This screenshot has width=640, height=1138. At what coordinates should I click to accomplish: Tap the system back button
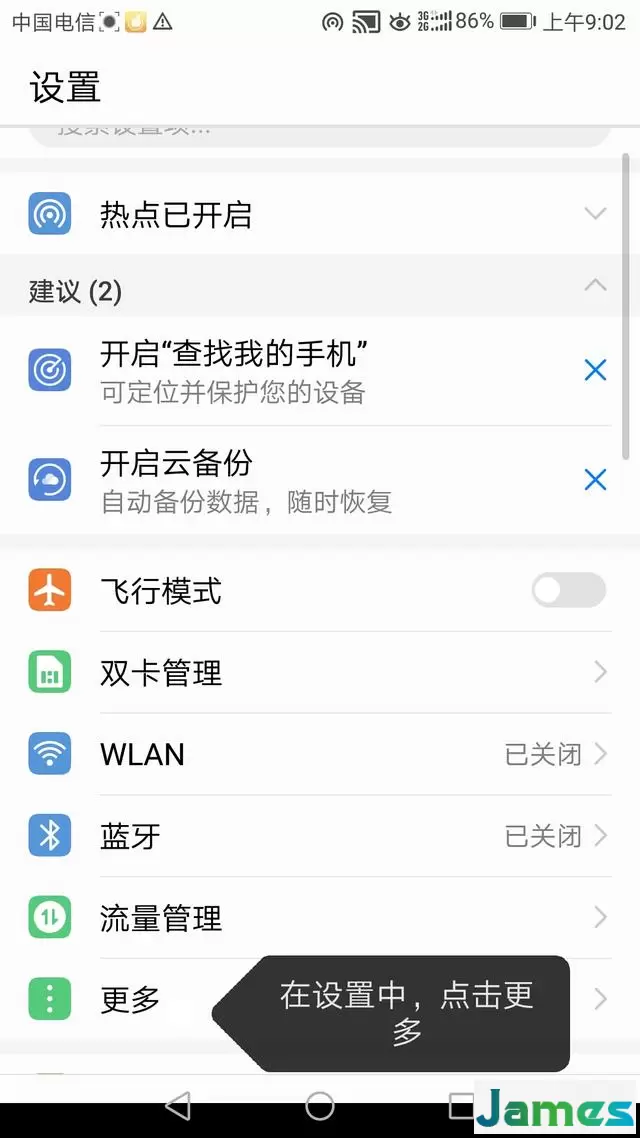point(177,1106)
